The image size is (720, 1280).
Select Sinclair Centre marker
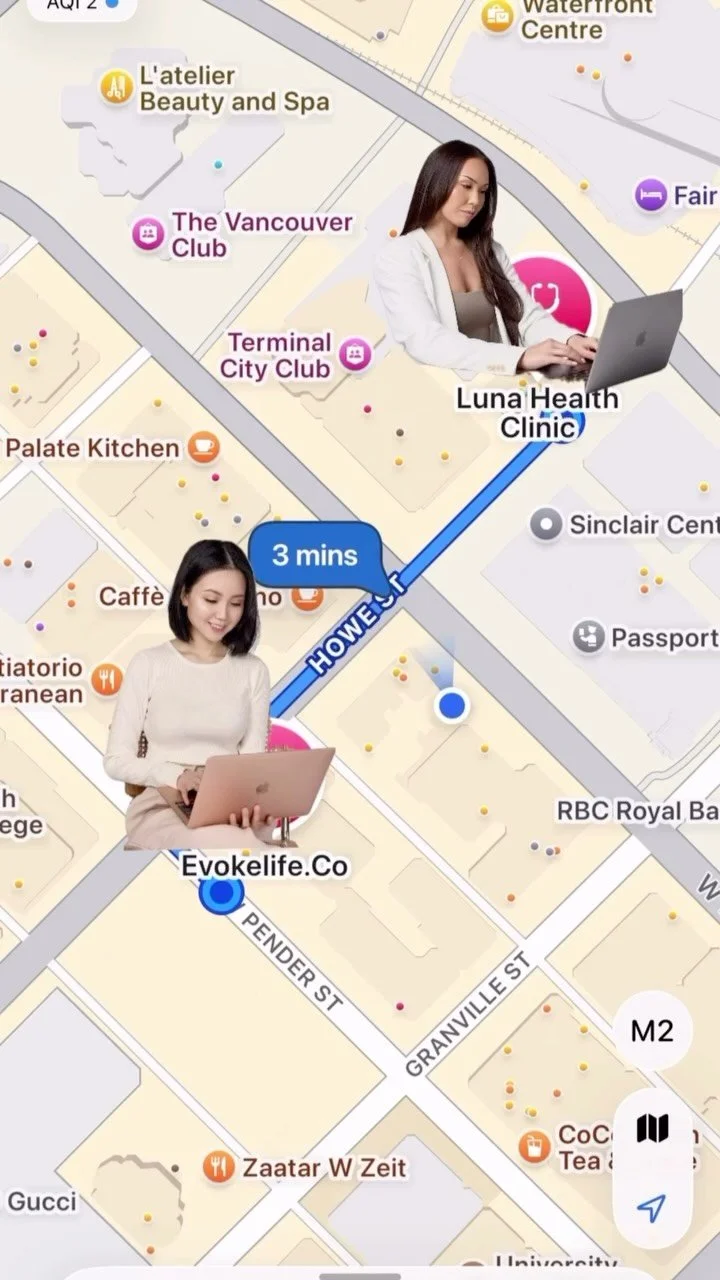click(x=546, y=524)
